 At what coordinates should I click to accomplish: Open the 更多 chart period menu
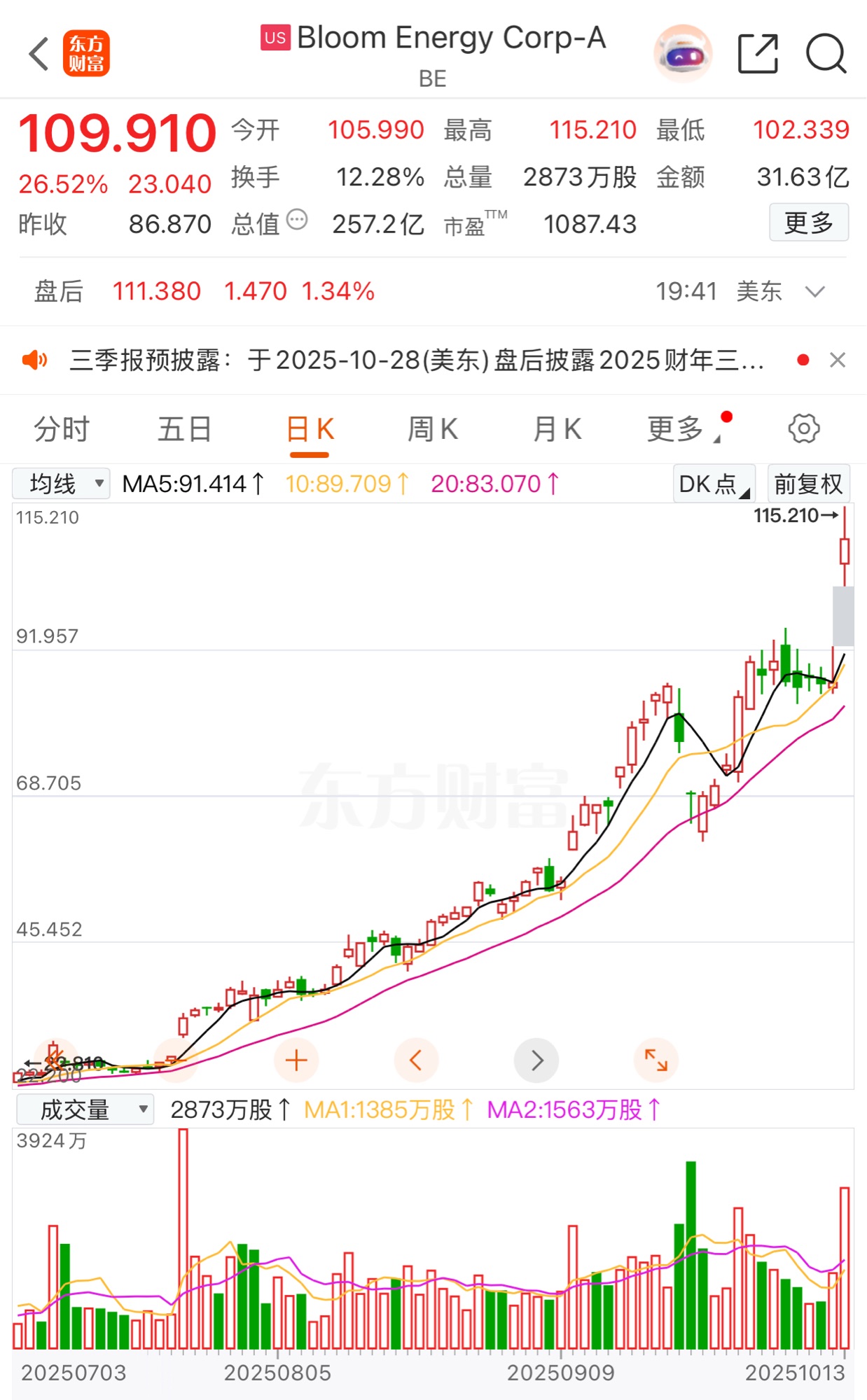[676, 429]
